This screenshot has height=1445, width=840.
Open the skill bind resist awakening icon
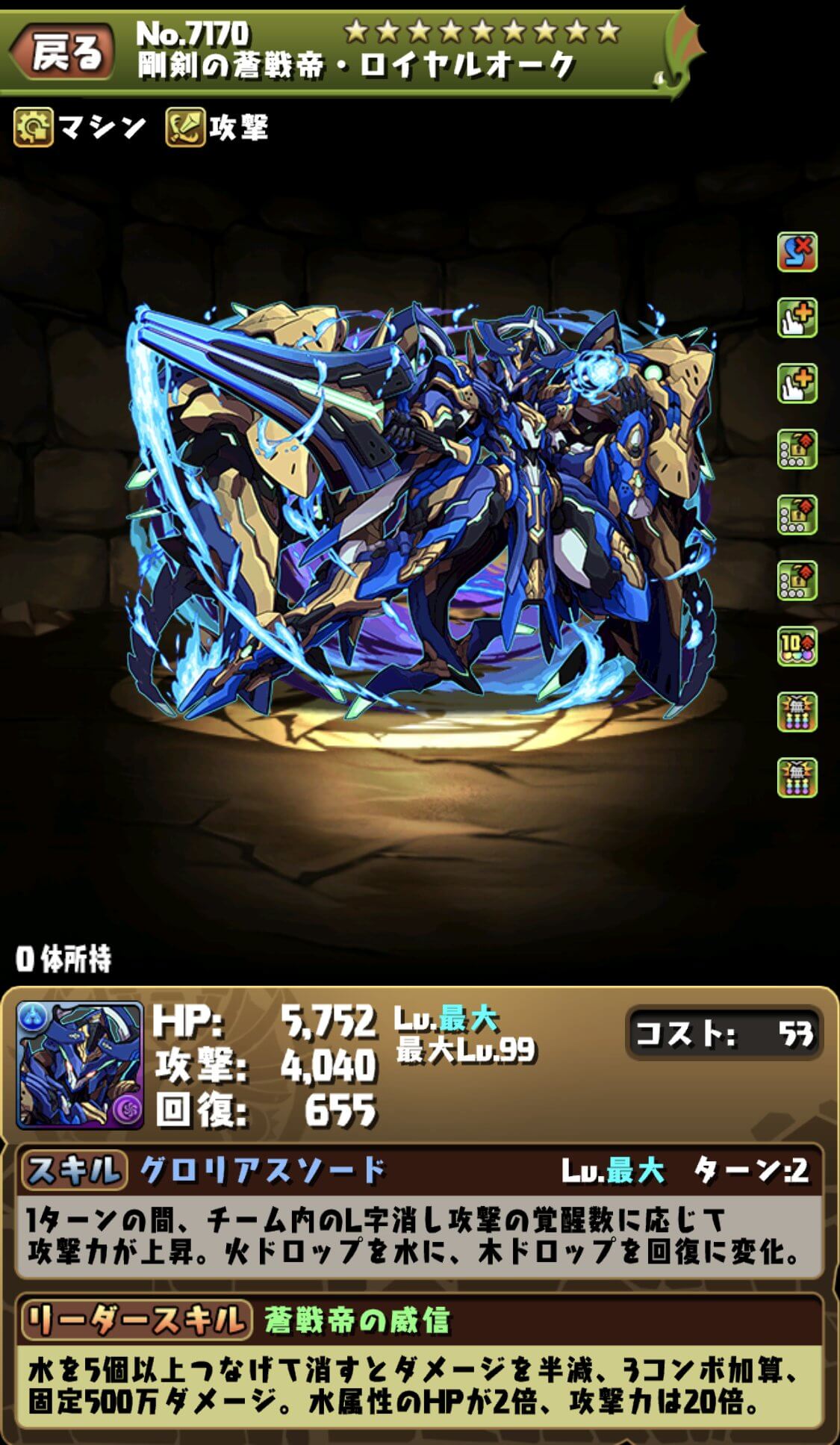(x=797, y=252)
